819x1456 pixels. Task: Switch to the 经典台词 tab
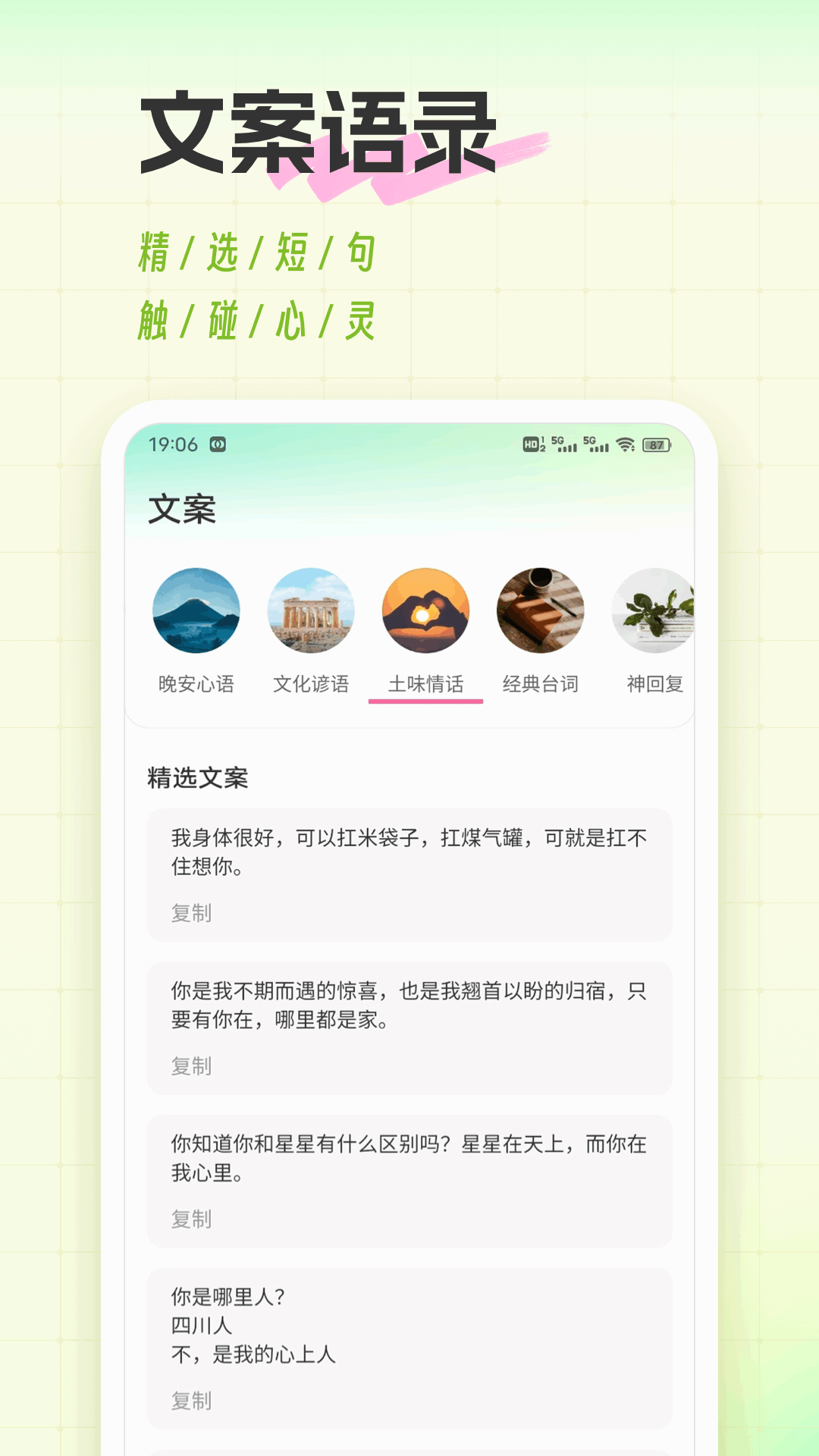click(540, 683)
